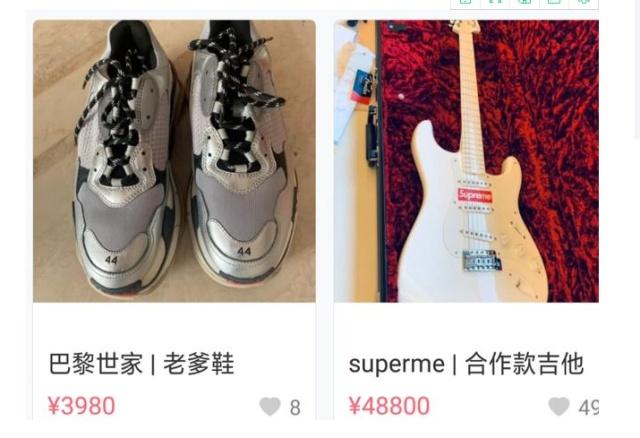The height and width of the screenshot is (438, 640).
Task: Like the 巴黎世家 老爹鞋 listing
Action: point(270,407)
